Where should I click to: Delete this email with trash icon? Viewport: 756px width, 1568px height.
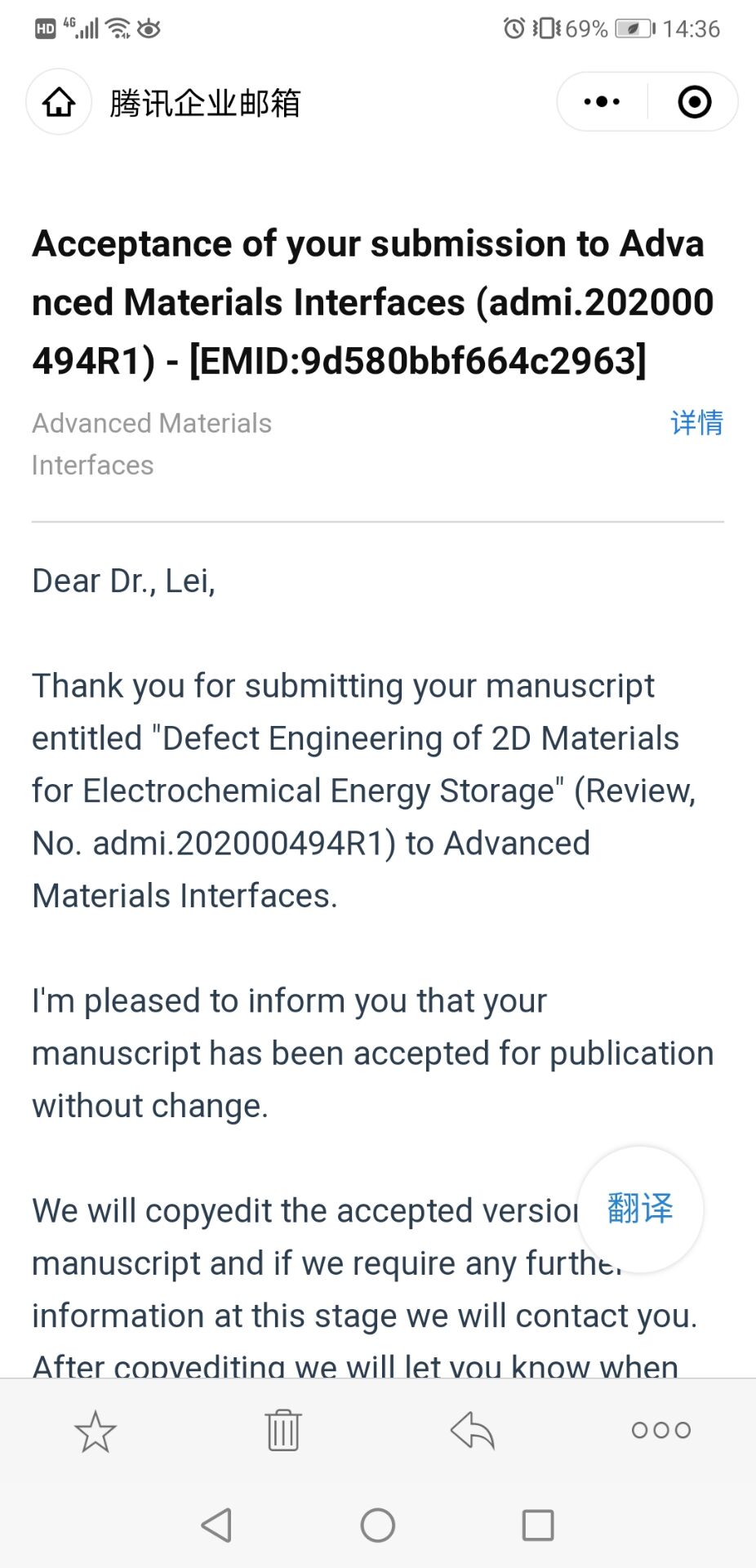point(283,1430)
